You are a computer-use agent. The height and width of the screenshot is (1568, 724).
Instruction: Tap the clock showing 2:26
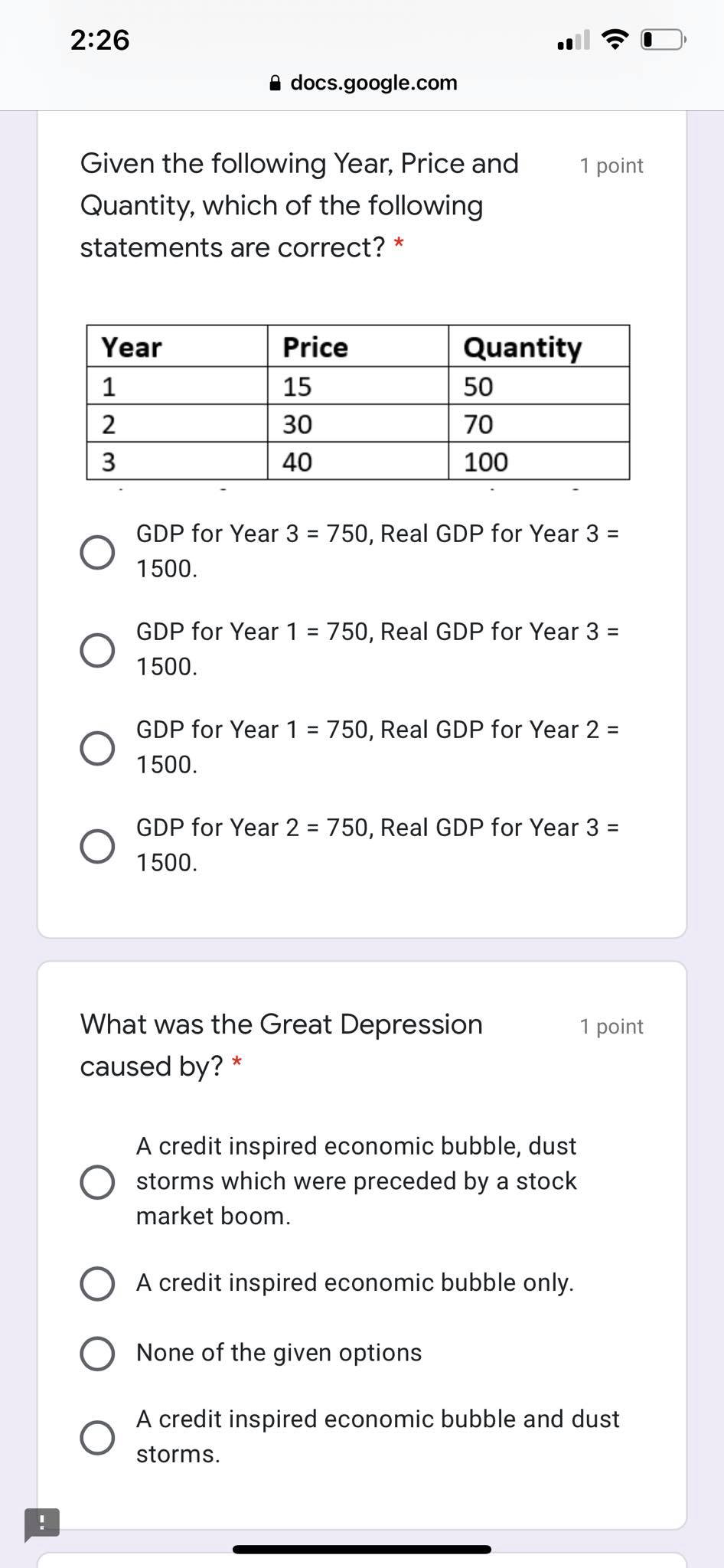(x=99, y=40)
